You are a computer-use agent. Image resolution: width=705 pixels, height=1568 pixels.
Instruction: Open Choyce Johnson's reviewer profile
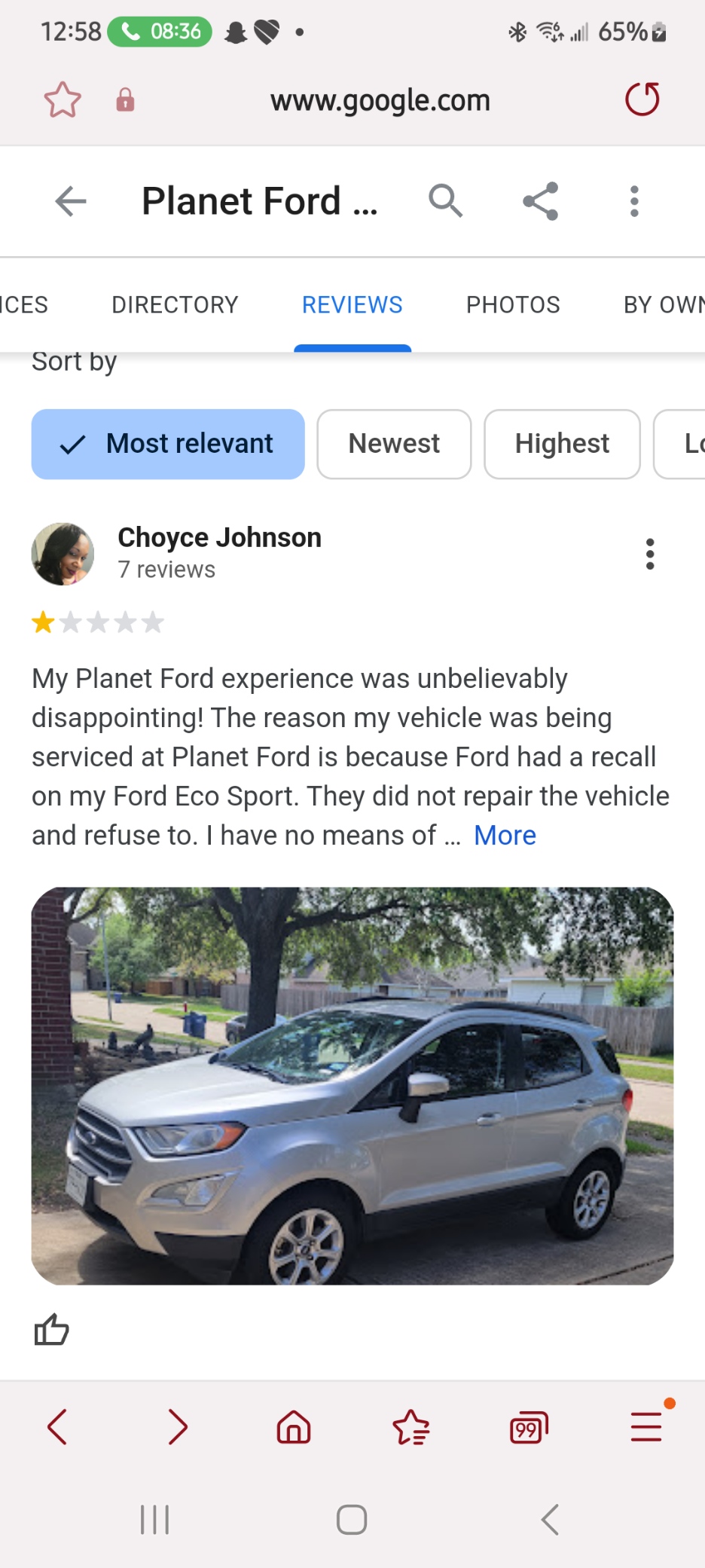[219, 538]
